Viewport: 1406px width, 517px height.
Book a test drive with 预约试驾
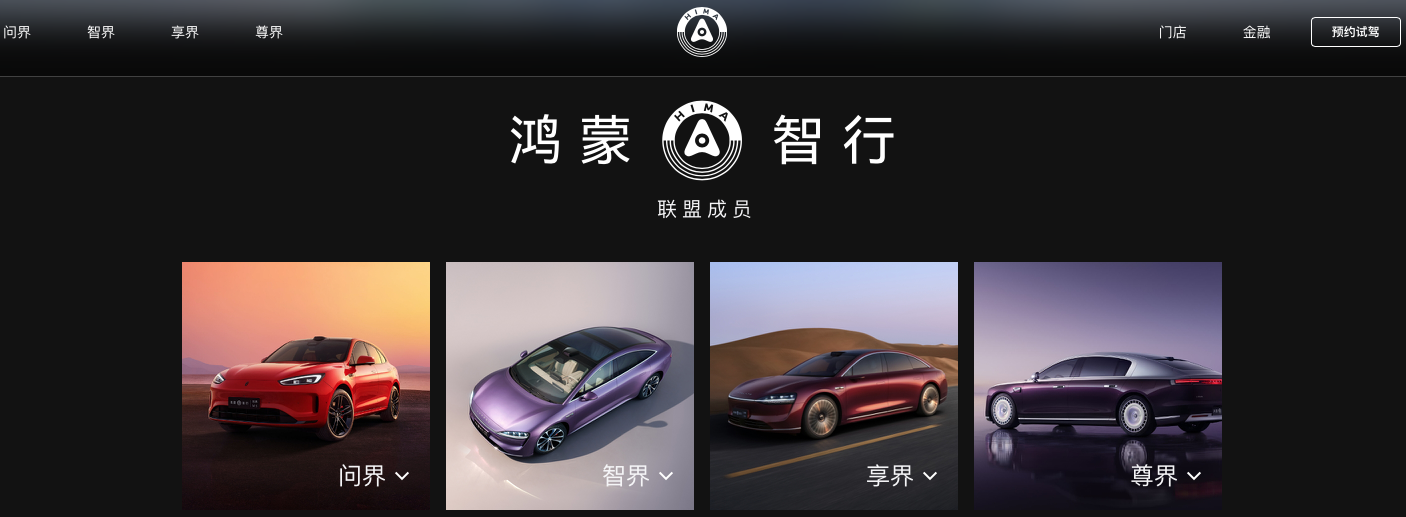tap(1355, 32)
